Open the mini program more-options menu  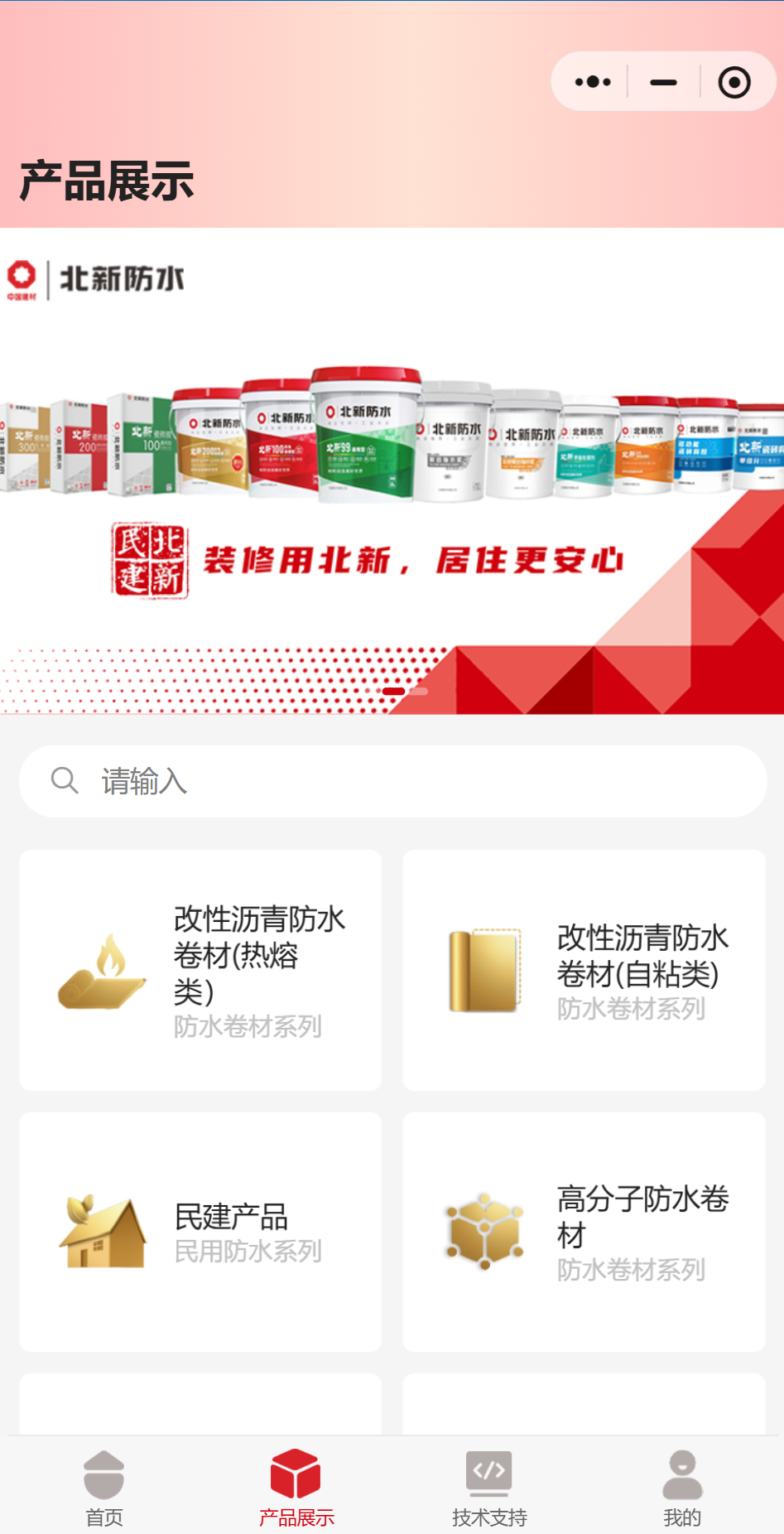(x=593, y=82)
